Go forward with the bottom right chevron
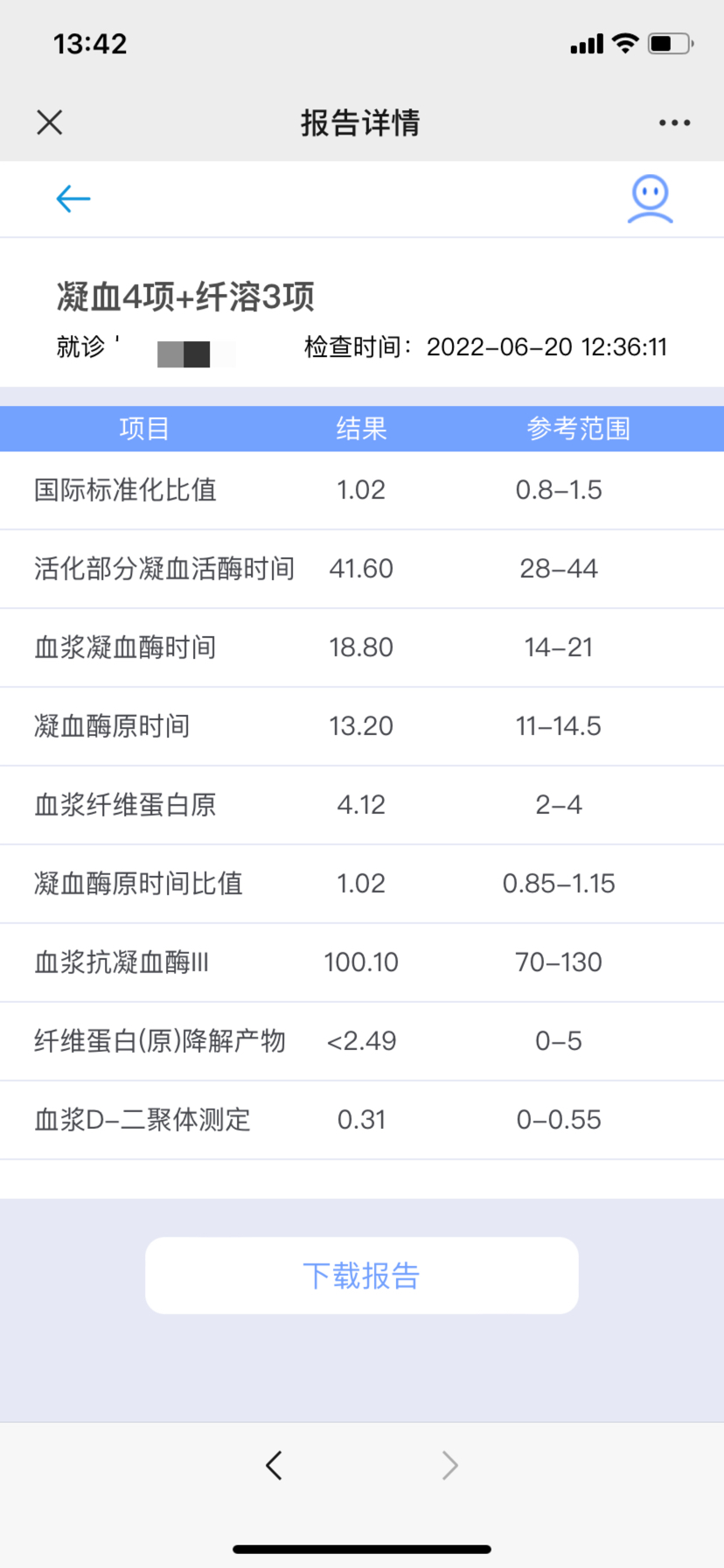 coord(449,1465)
